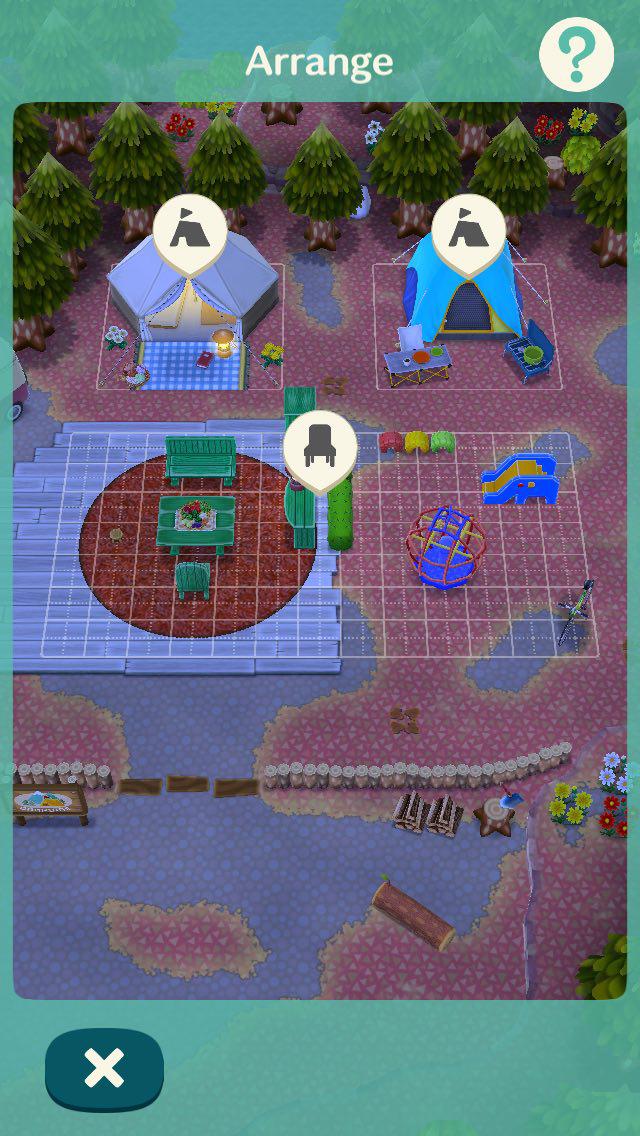Select the tent marker on the white tent
Screen dimensions: 640x1136
pyautogui.click(x=190, y=231)
